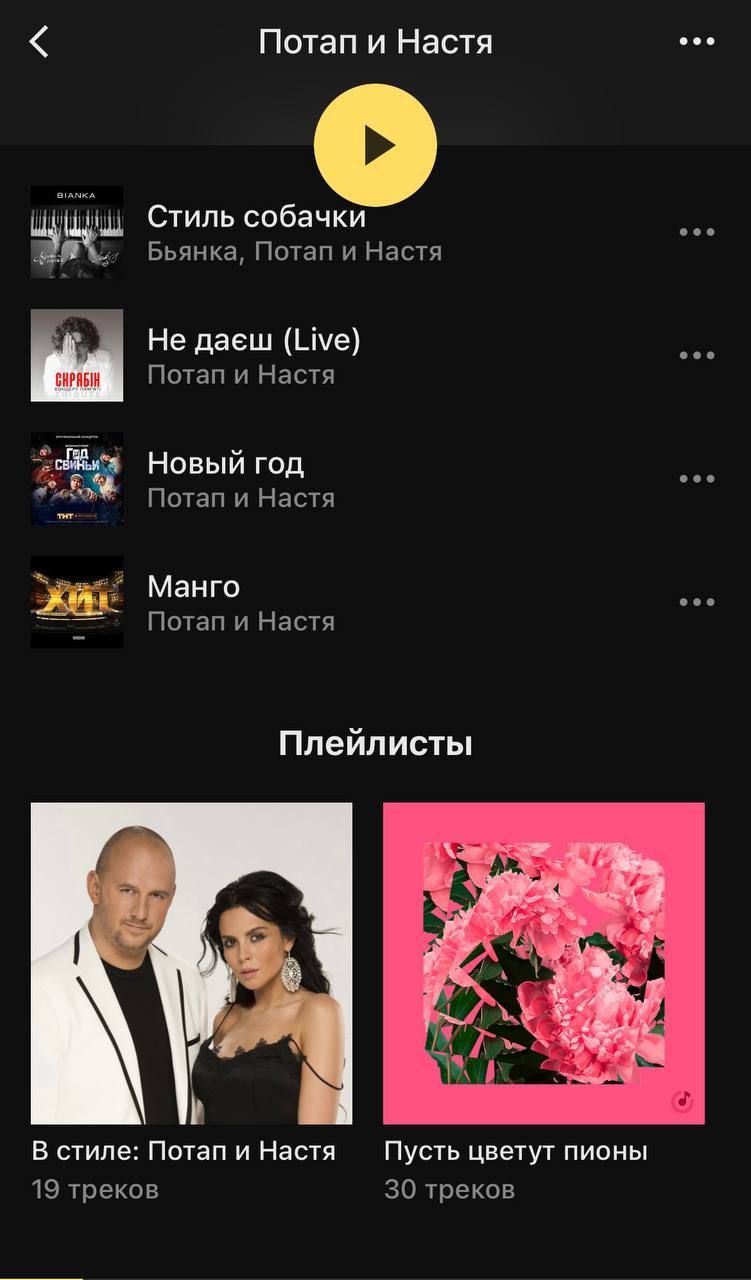Open options icon for Манго
751x1280 pixels.
coord(694,601)
